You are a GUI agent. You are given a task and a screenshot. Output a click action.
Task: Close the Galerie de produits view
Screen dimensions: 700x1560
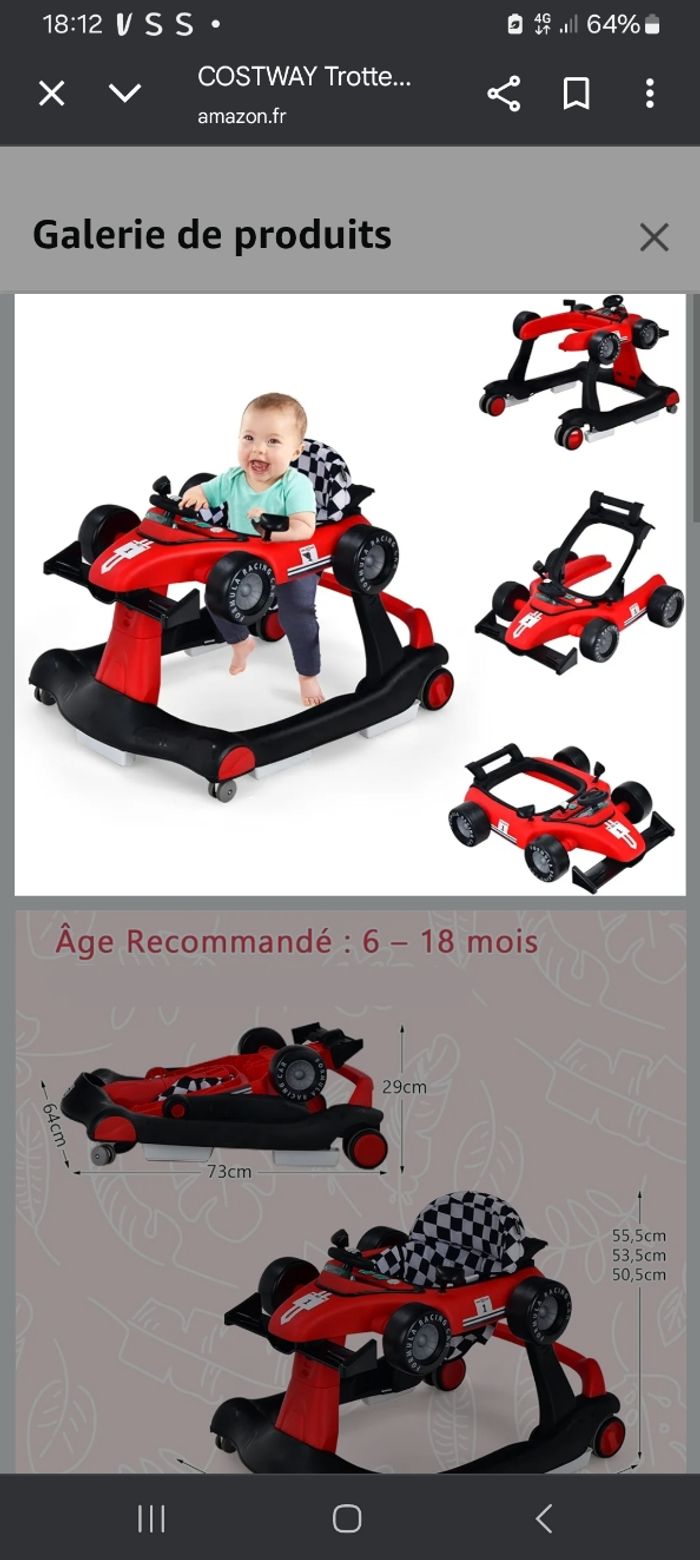(x=654, y=237)
